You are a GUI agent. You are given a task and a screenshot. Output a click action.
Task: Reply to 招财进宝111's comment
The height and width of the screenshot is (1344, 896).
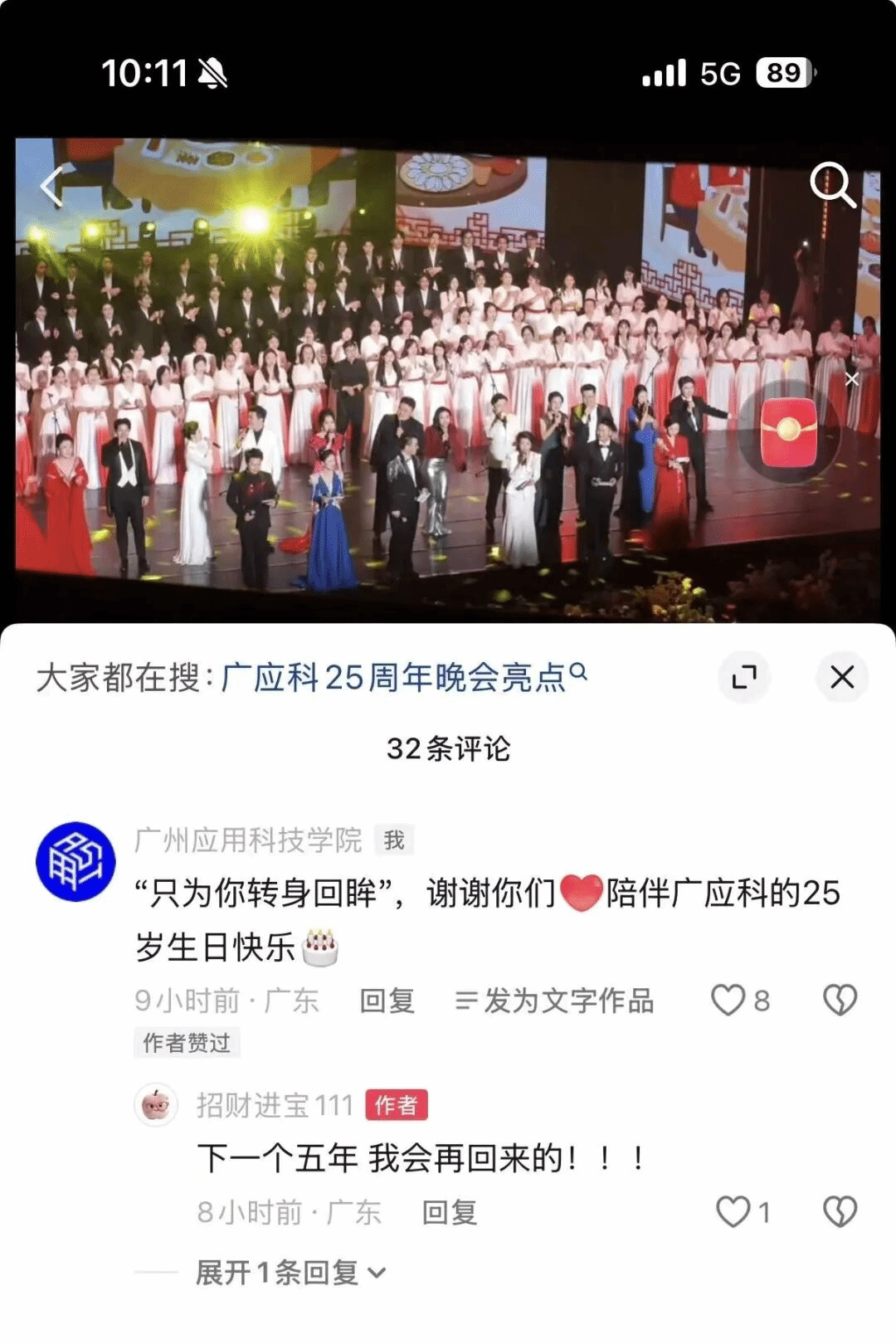(x=450, y=1212)
